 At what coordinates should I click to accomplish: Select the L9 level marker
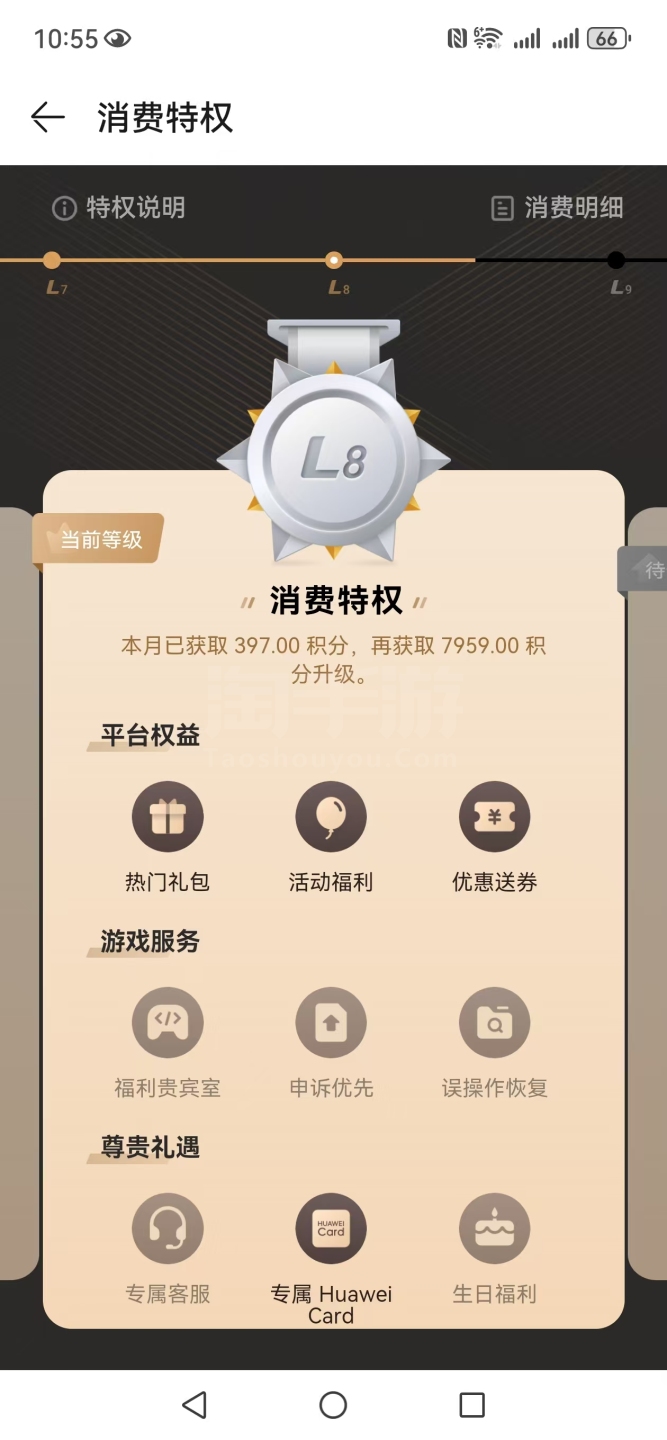pos(616,261)
